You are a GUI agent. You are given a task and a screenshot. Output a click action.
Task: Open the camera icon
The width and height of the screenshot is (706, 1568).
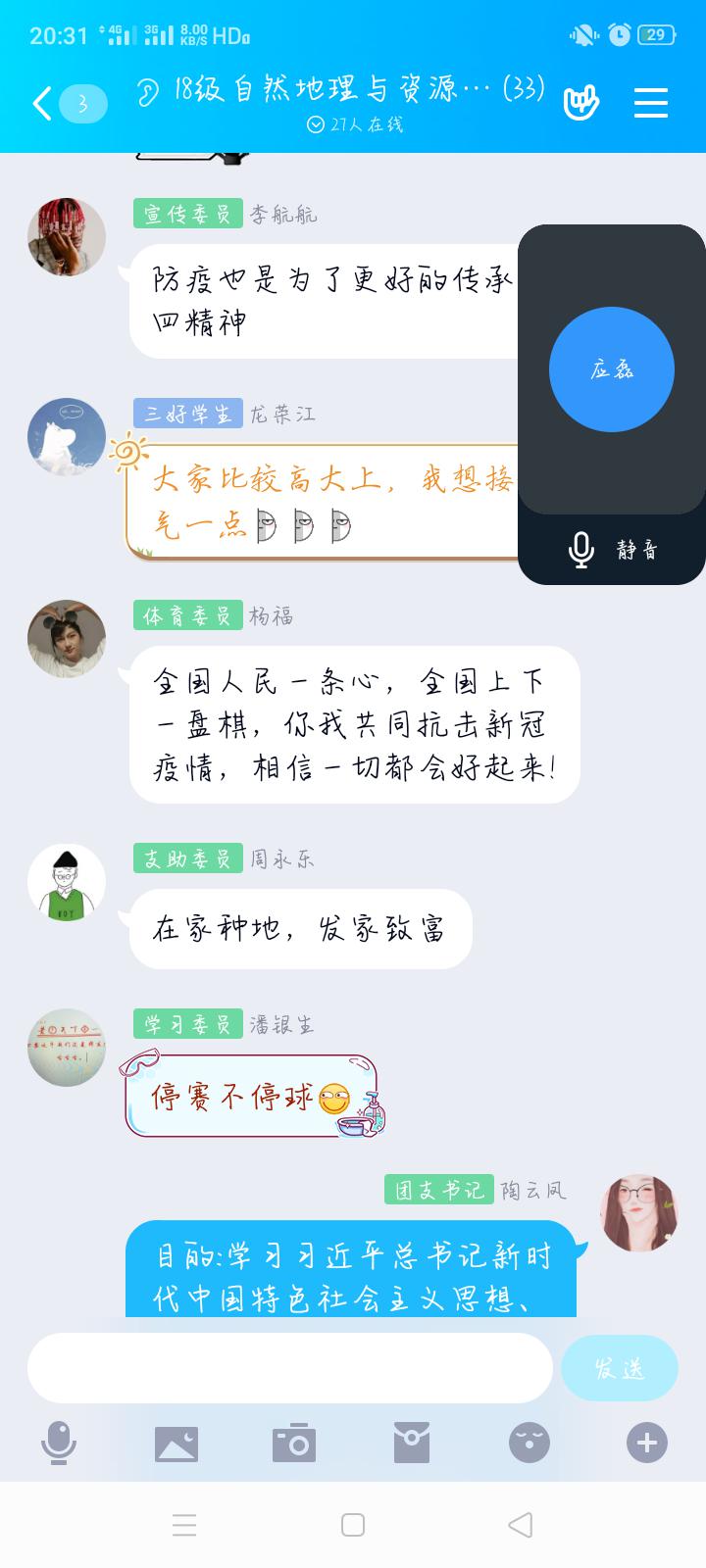pos(294,1443)
